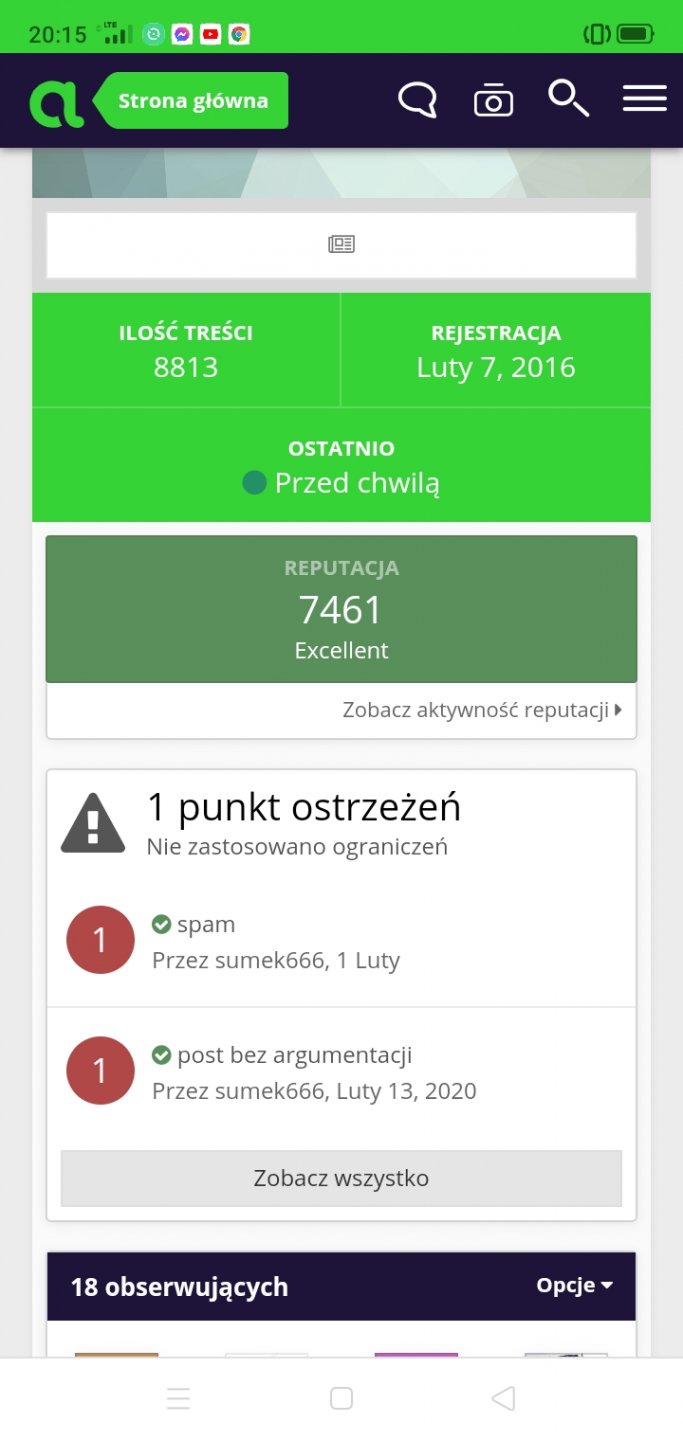The width and height of the screenshot is (683, 1440).
Task: Expand the Opcje dropdown
Action: [x=574, y=1286]
